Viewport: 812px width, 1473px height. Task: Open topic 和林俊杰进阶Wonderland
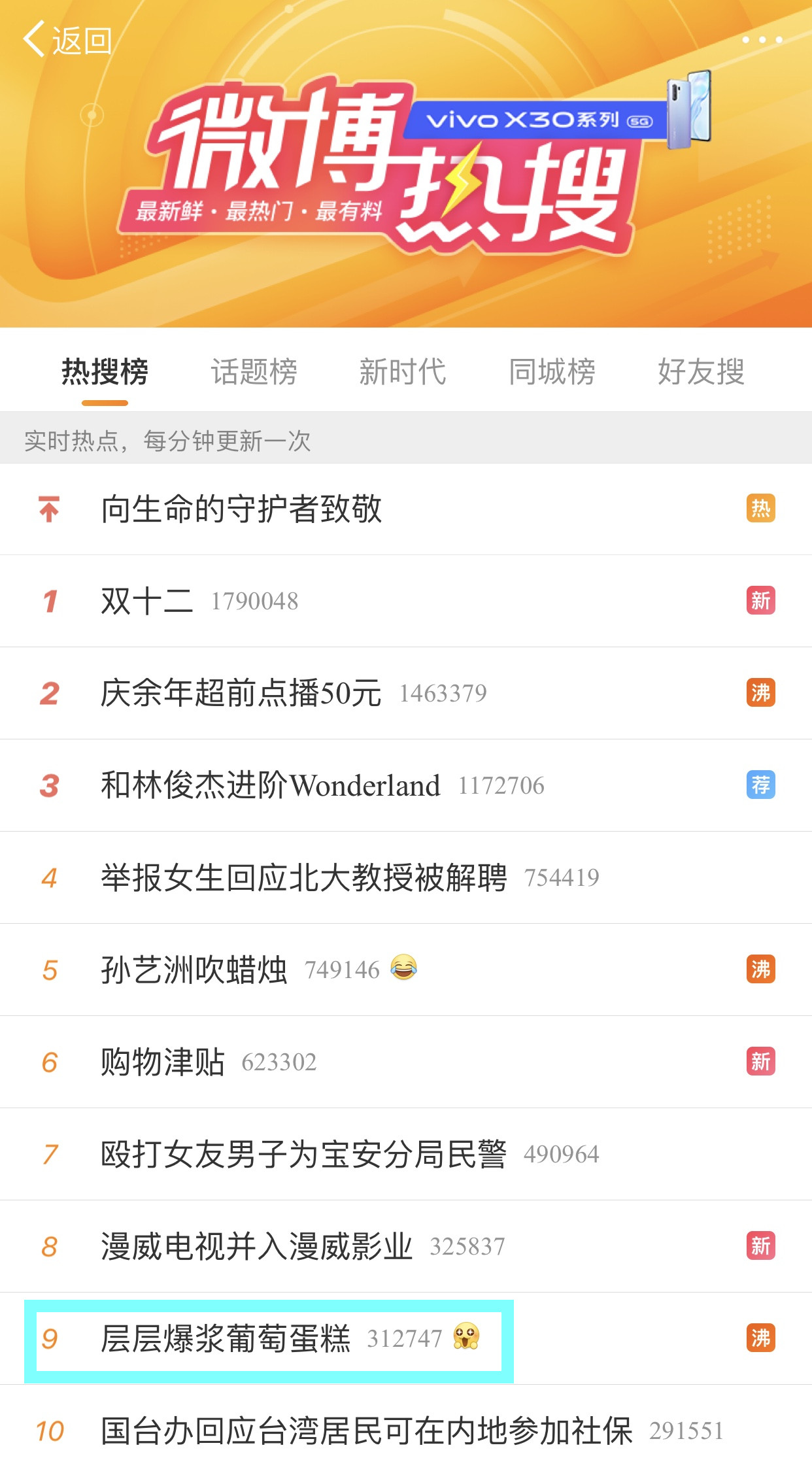271,786
